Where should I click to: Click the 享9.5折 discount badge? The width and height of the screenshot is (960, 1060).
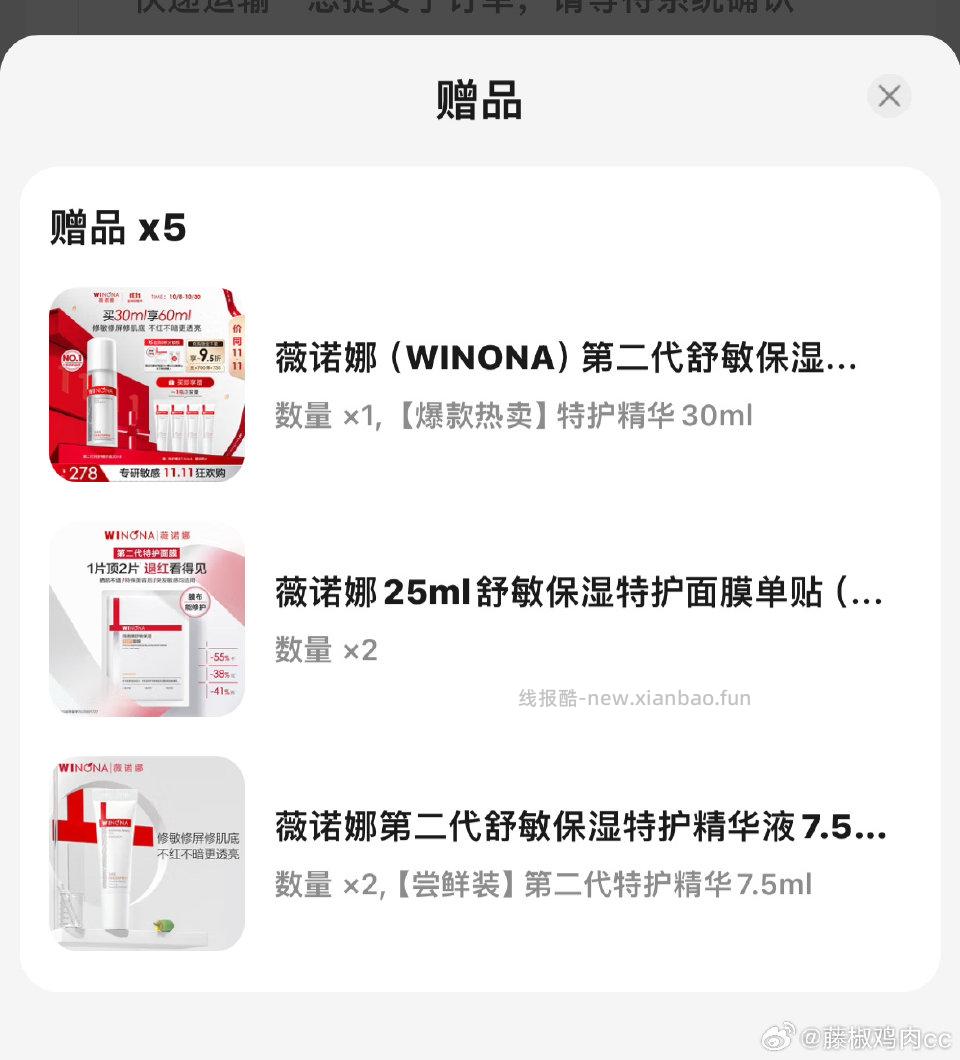[206, 356]
